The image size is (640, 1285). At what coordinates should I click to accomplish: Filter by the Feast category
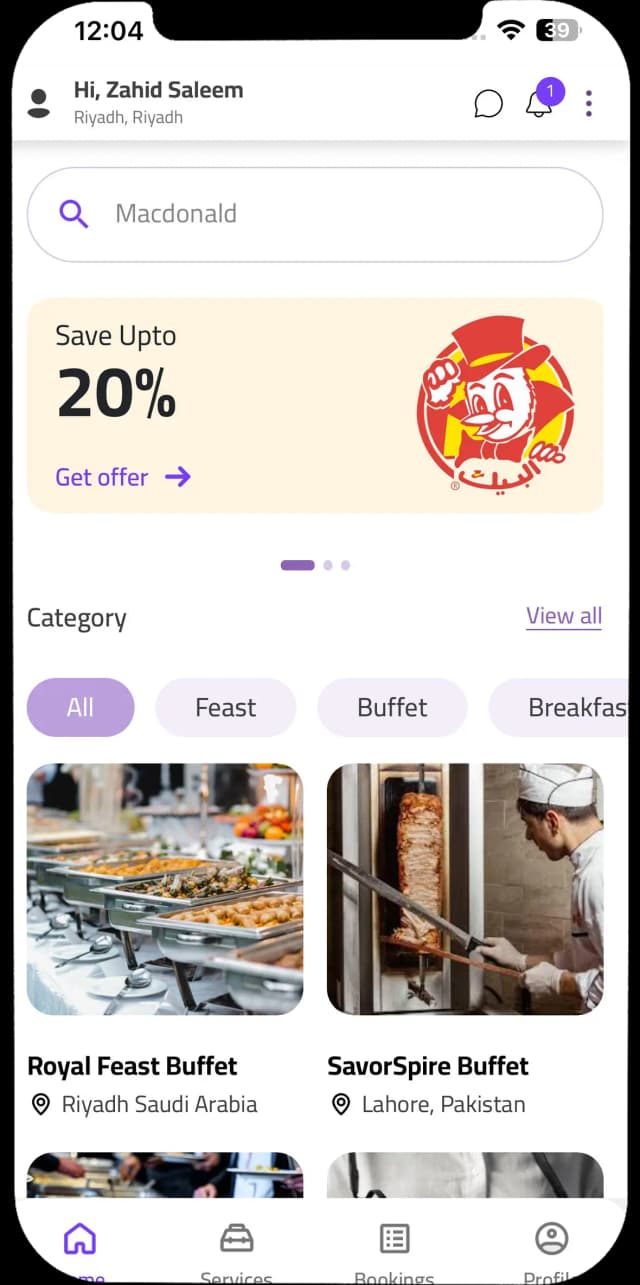pyautogui.click(x=226, y=707)
